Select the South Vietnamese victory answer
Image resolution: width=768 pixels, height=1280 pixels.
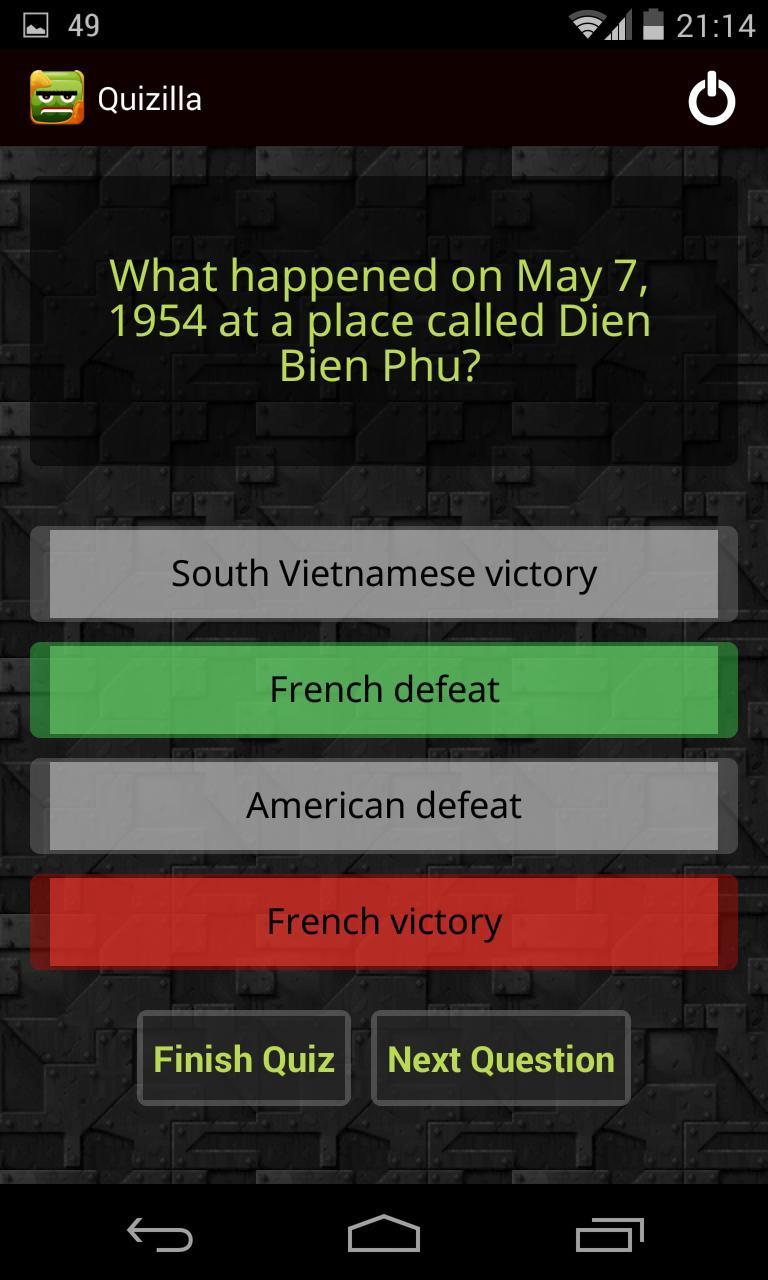tap(384, 574)
